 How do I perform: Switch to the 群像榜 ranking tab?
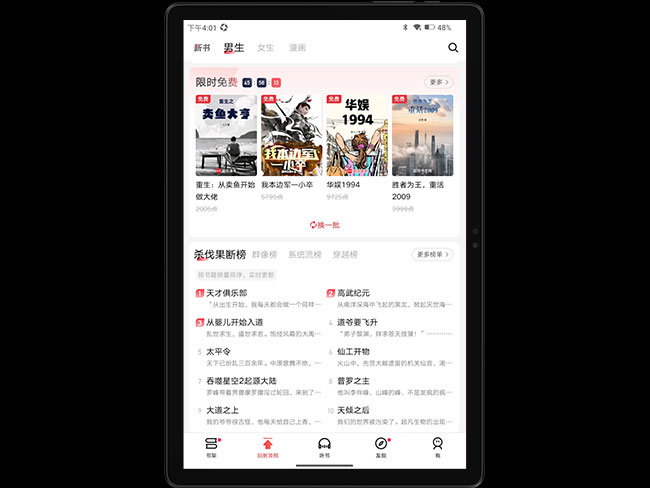coord(265,255)
